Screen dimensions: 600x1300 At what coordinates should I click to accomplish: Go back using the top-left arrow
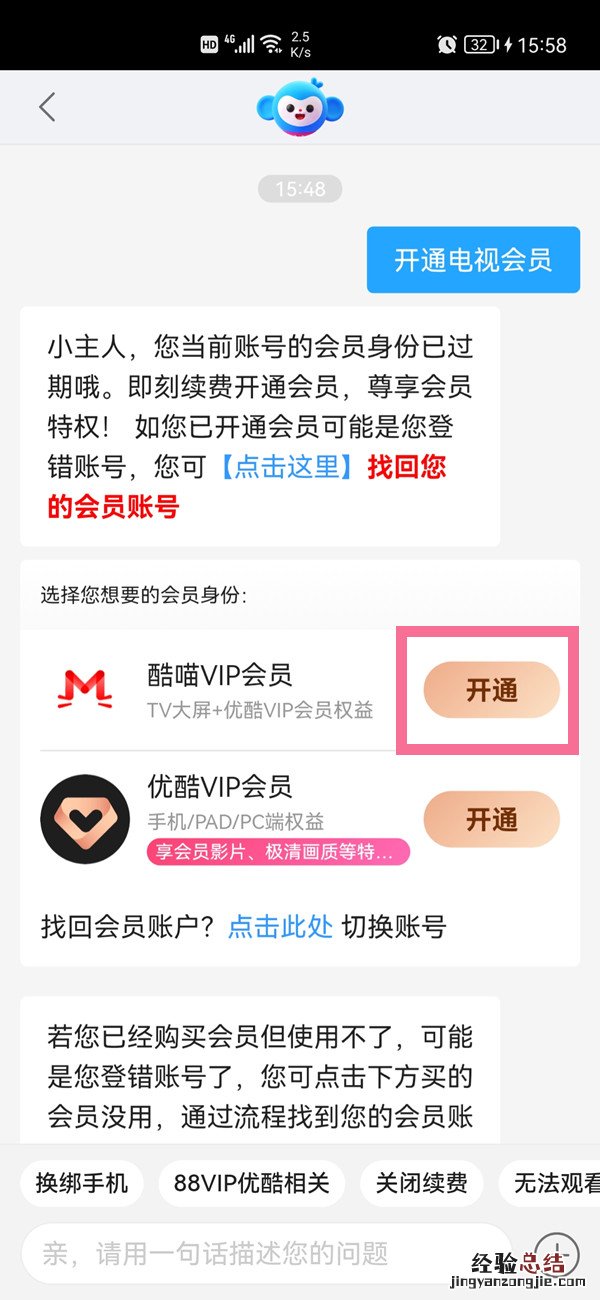tap(47, 107)
